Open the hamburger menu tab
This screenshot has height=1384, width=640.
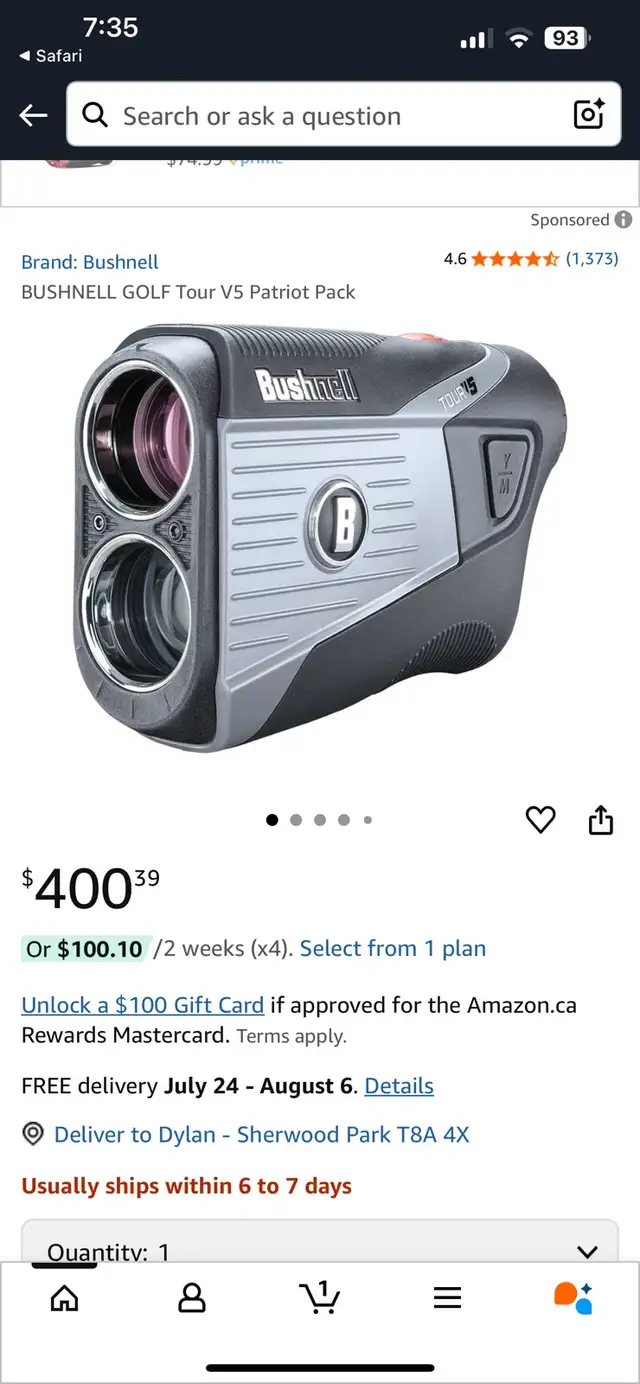(447, 1298)
